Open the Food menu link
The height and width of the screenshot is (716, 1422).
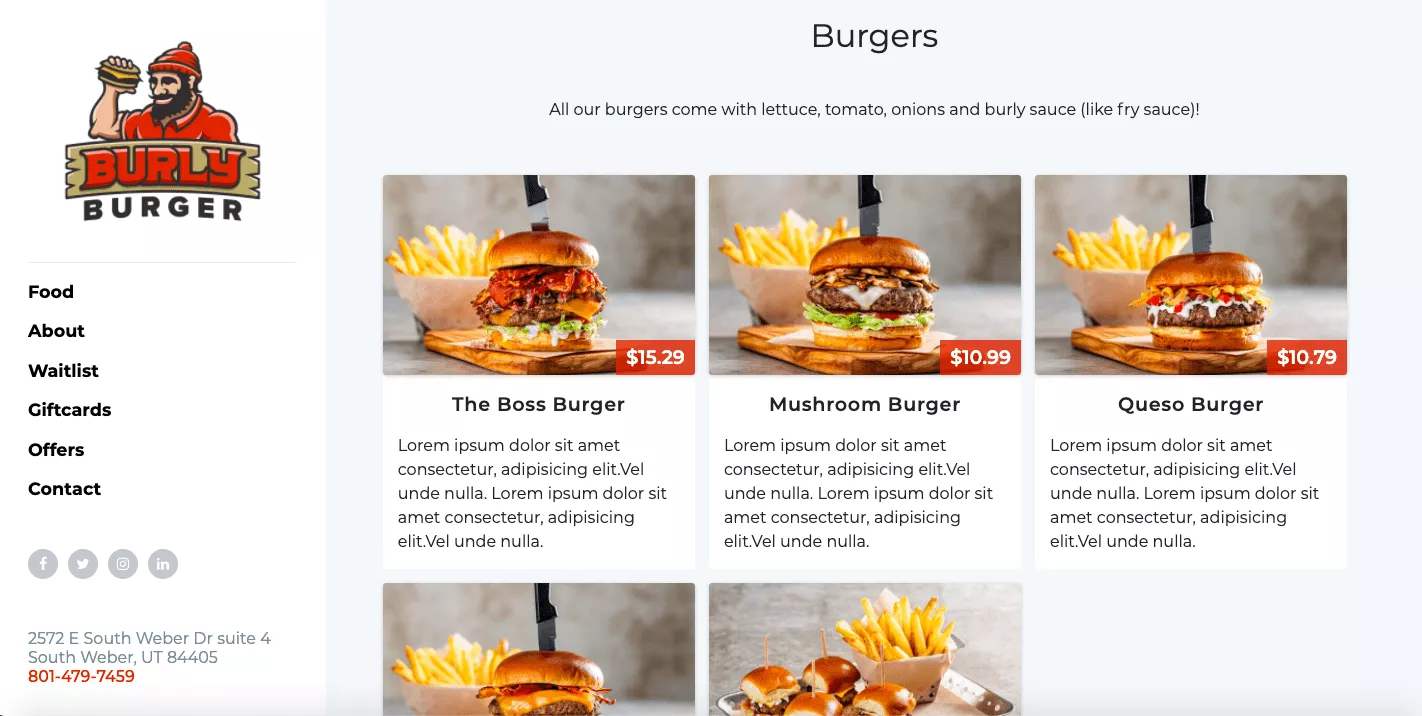point(51,292)
